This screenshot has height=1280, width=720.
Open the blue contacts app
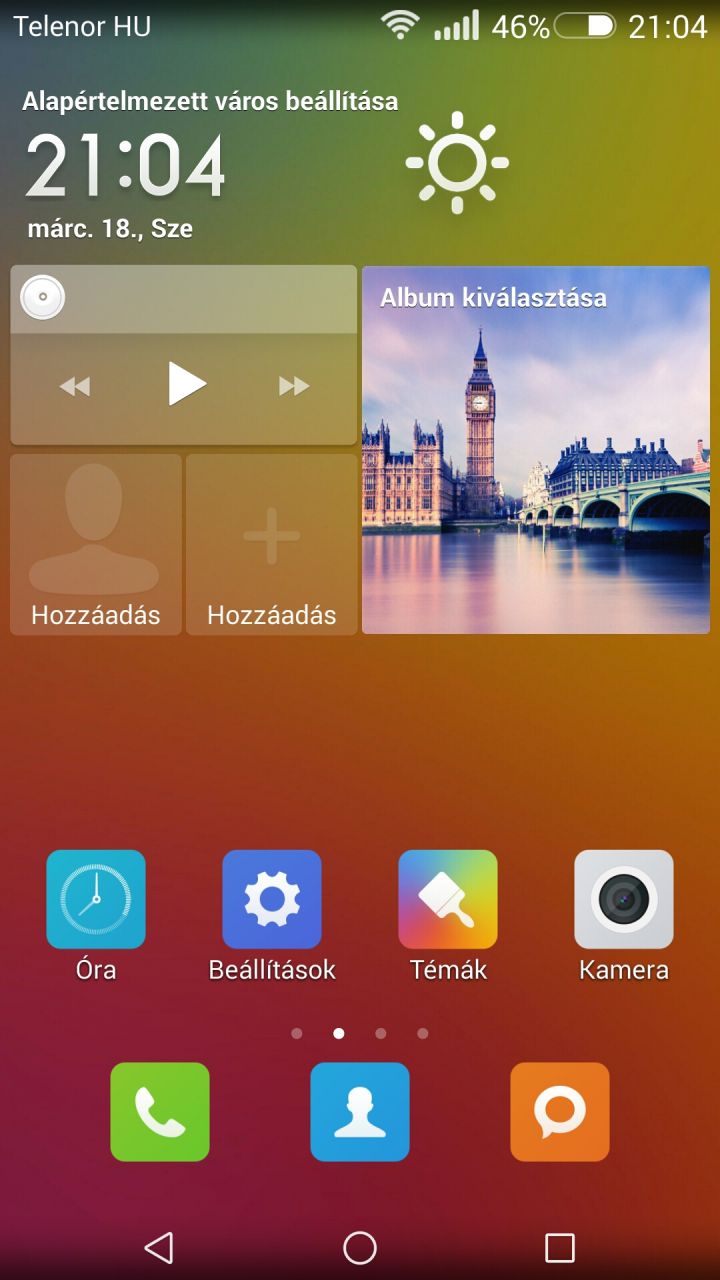[x=360, y=1112]
